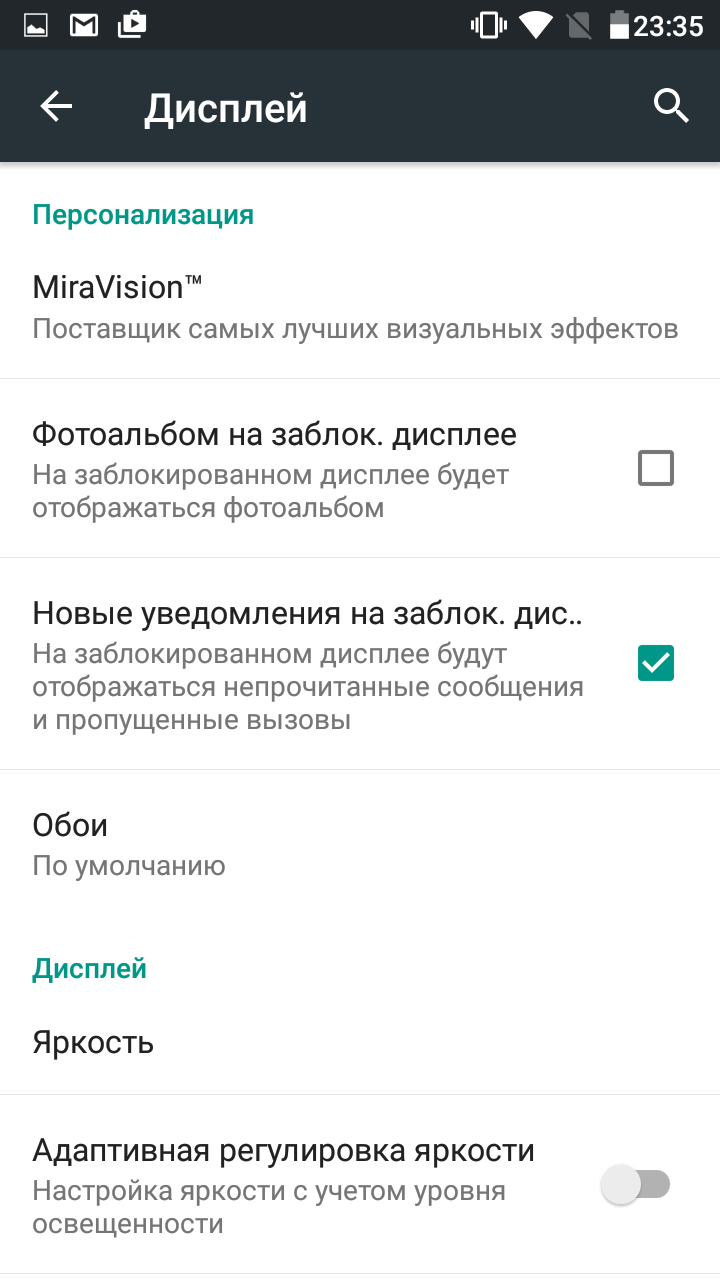Open the Яркость setting

[360, 1042]
